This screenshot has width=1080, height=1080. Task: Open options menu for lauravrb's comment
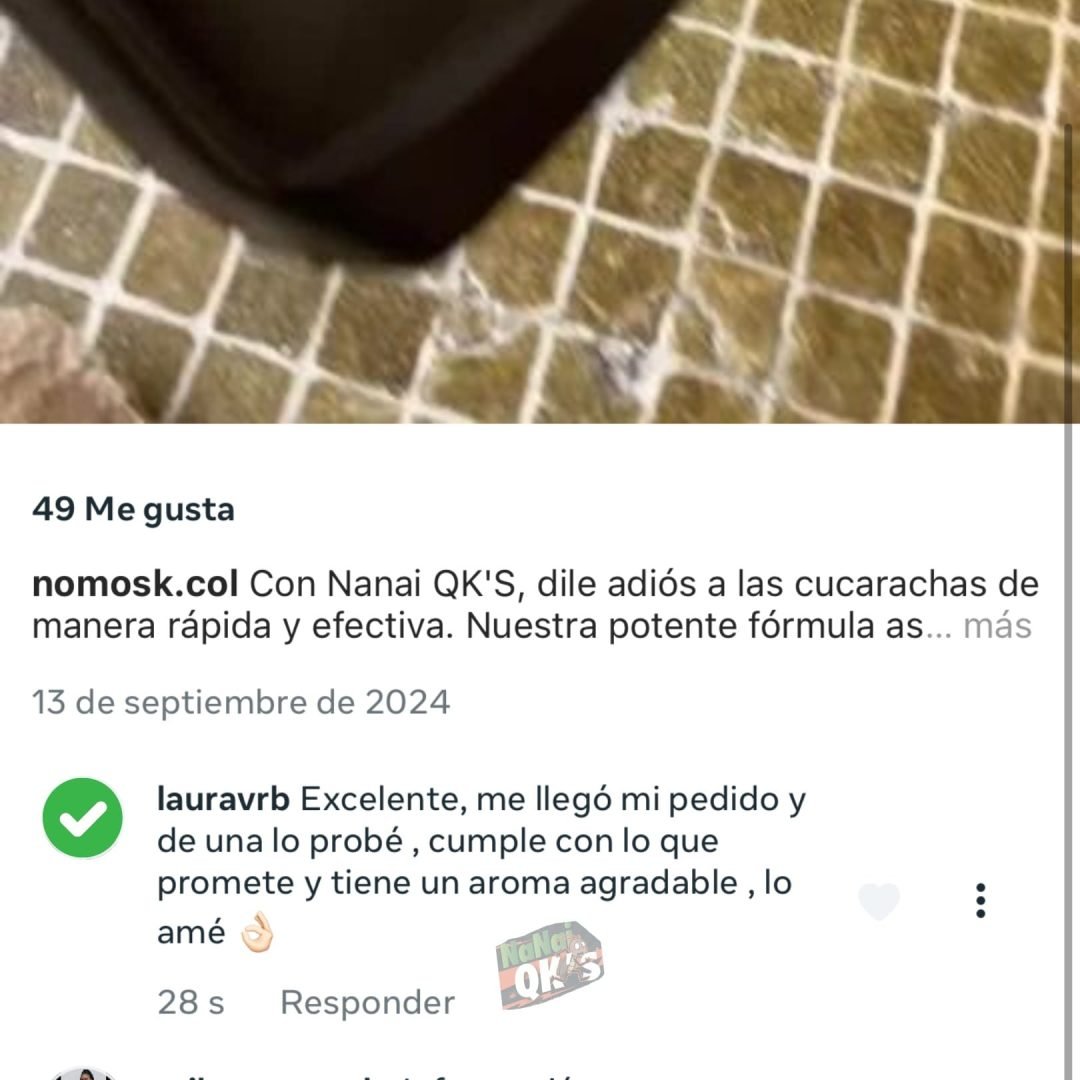[x=981, y=901]
